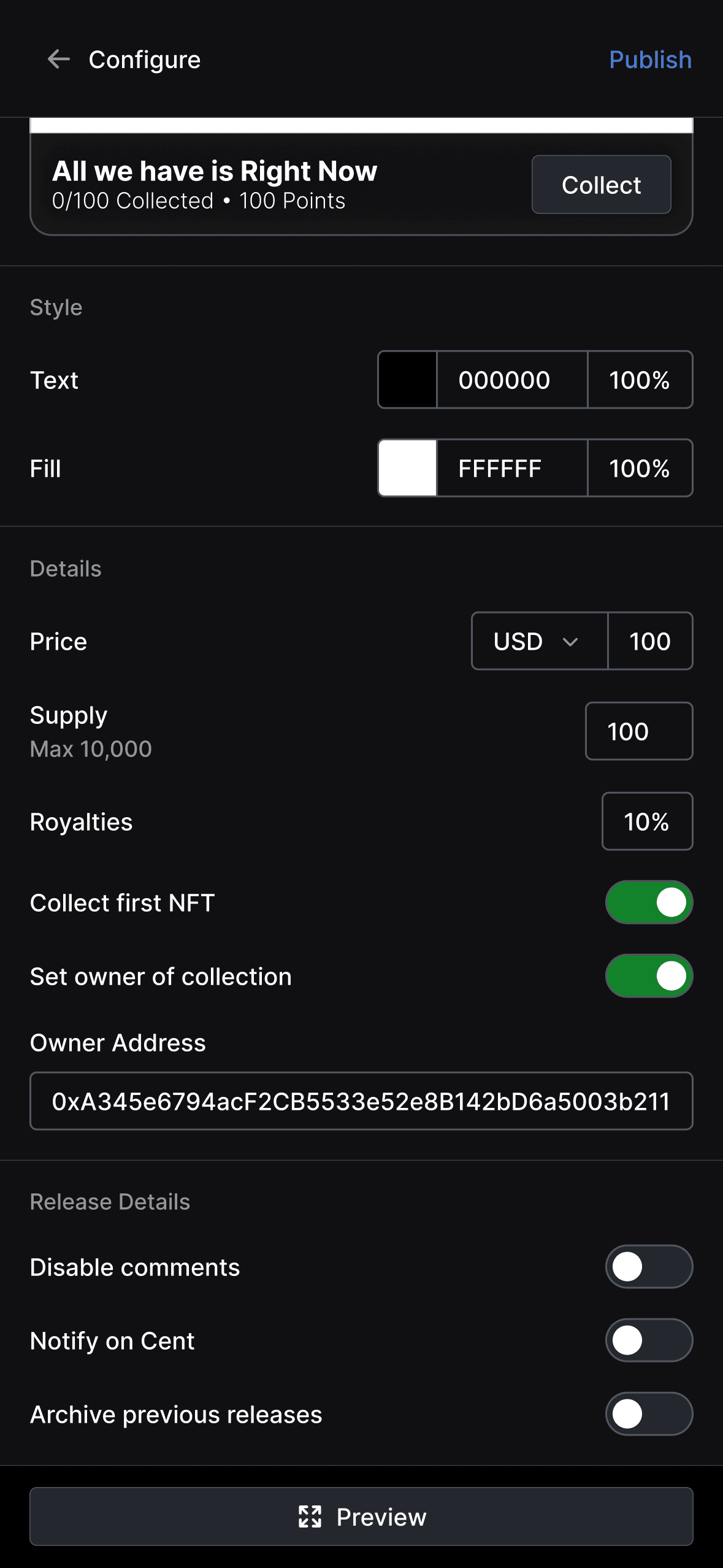The image size is (723, 1568).
Task: Click Publish
Action: (x=650, y=60)
